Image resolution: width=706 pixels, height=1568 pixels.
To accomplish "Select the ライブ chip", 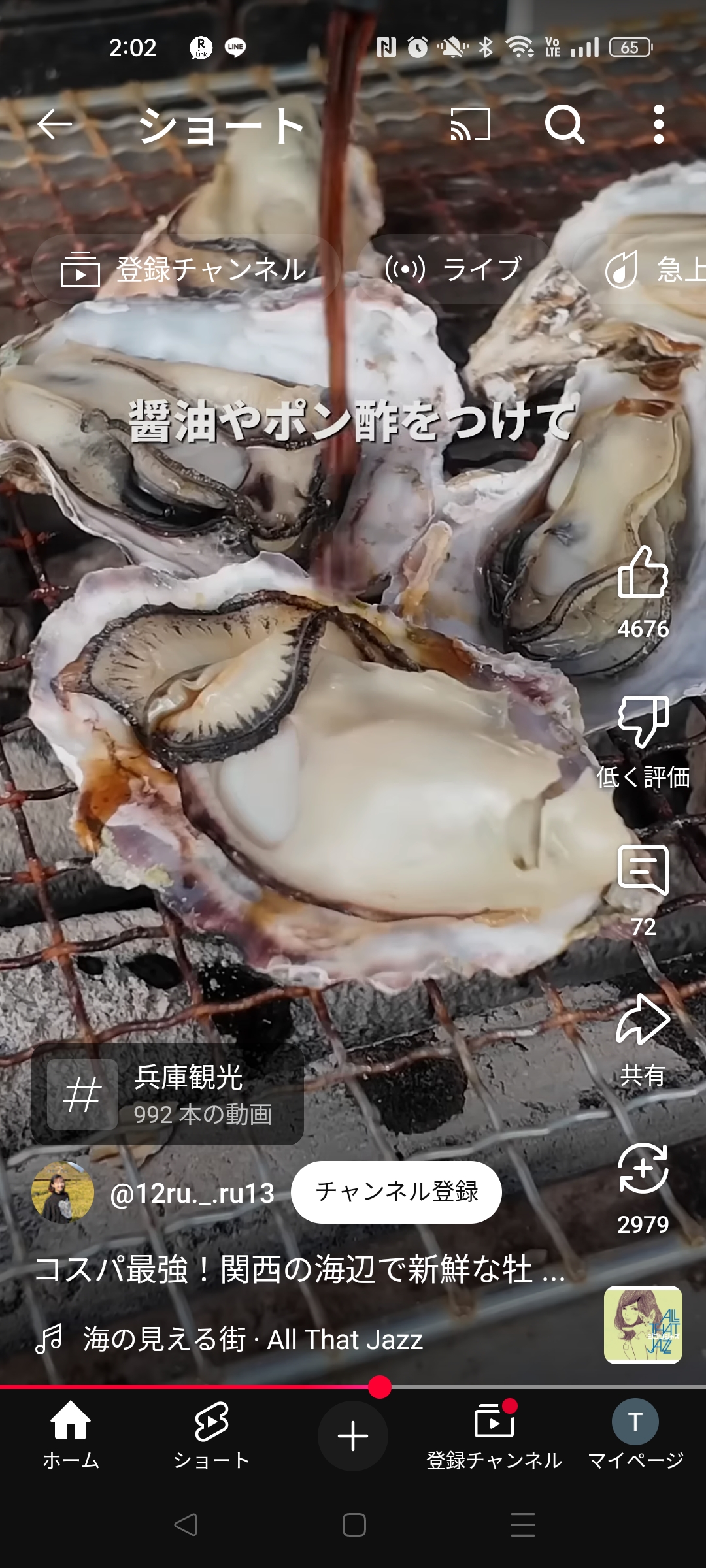I will pos(454,269).
